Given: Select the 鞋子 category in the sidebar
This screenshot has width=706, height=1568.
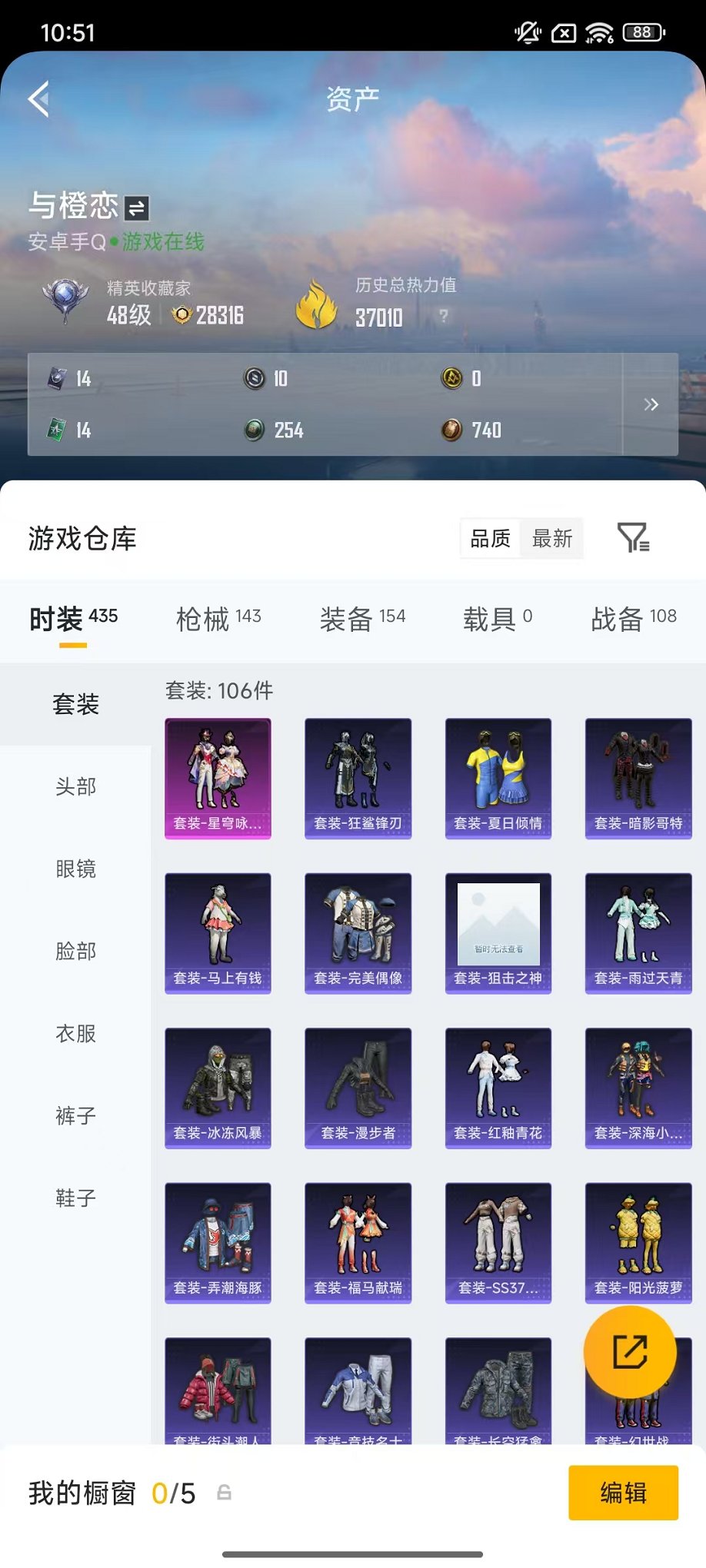Looking at the screenshot, I should pyautogui.click(x=73, y=1198).
